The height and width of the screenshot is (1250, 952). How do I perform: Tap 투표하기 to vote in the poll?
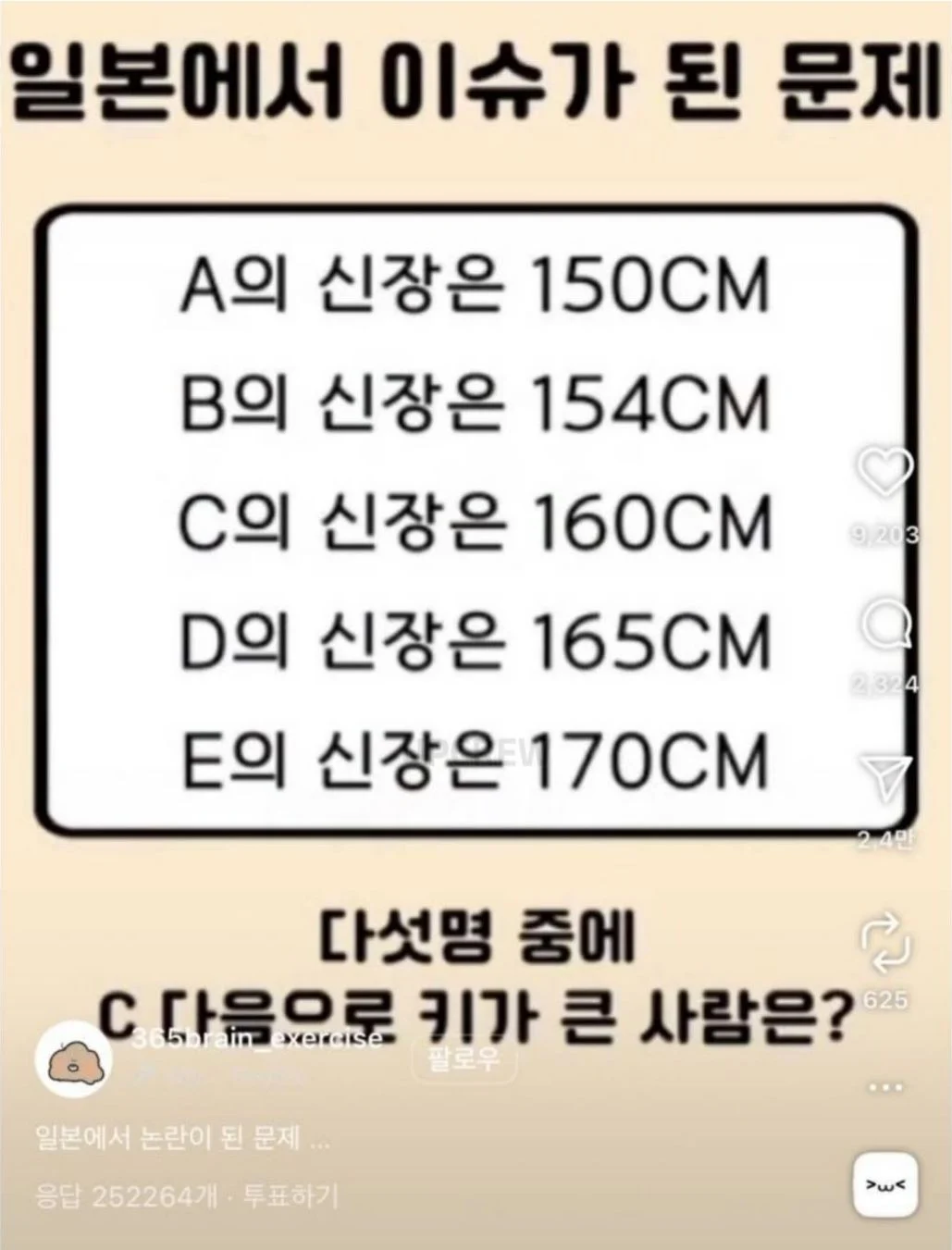point(291,1196)
